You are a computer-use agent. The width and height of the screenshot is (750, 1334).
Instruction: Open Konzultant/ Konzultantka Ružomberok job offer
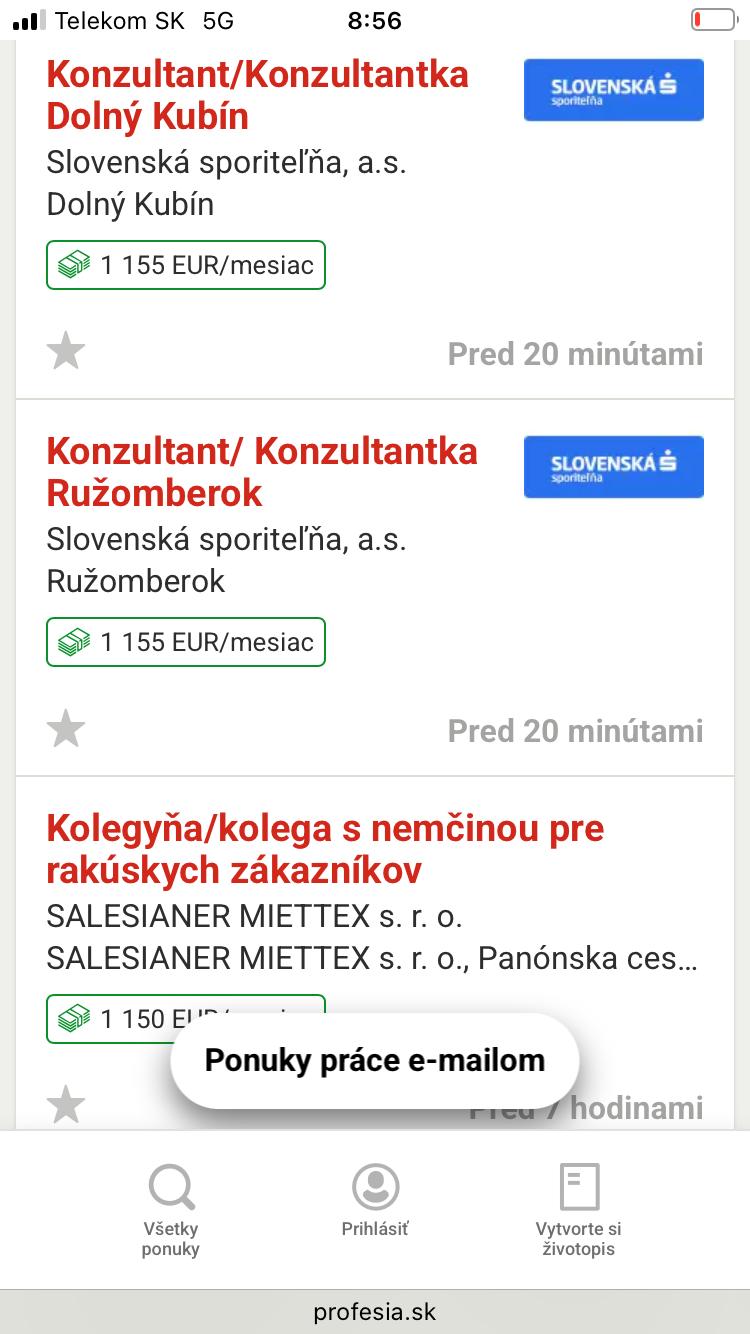tap(261, 472)
